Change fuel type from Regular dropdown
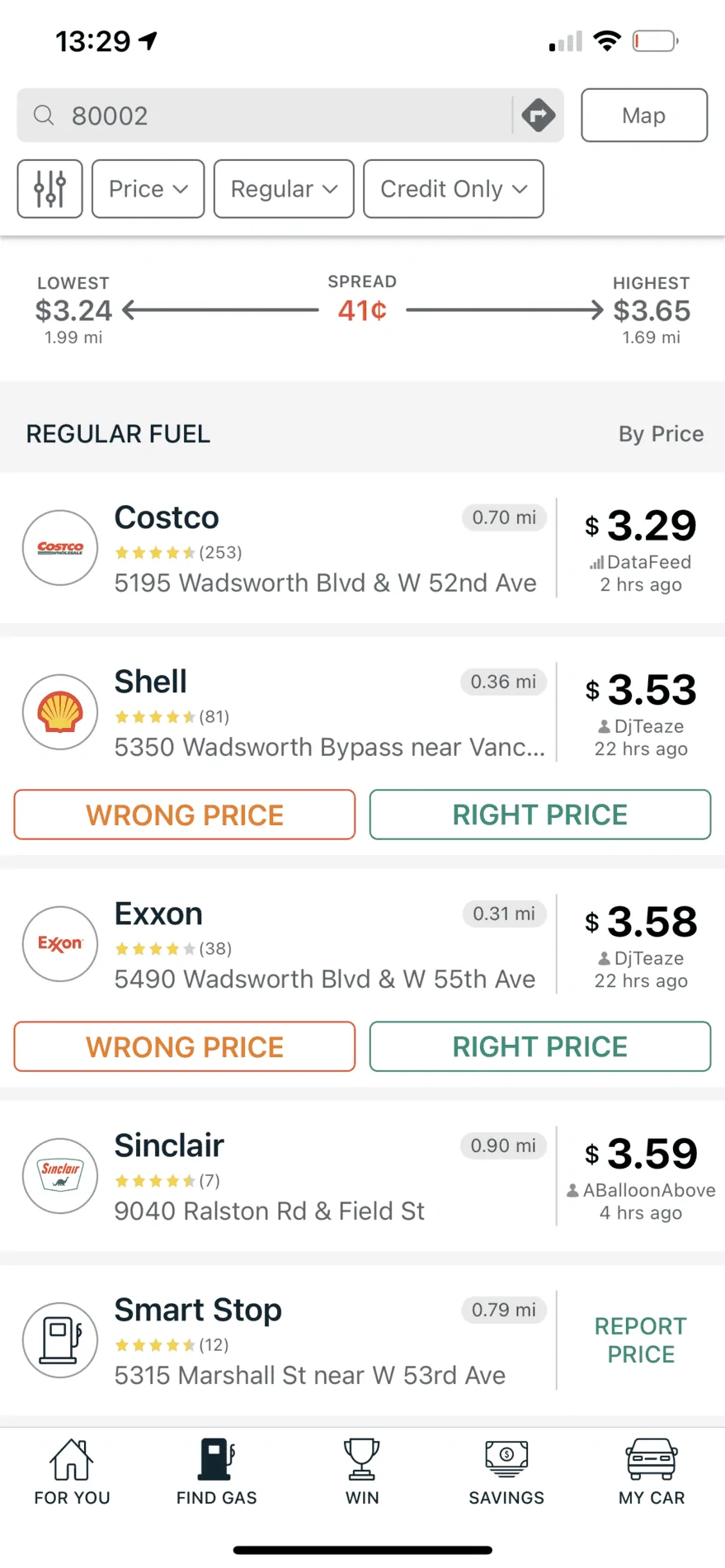The height and width of the screenshot is (1568, 725). point(284,189)
